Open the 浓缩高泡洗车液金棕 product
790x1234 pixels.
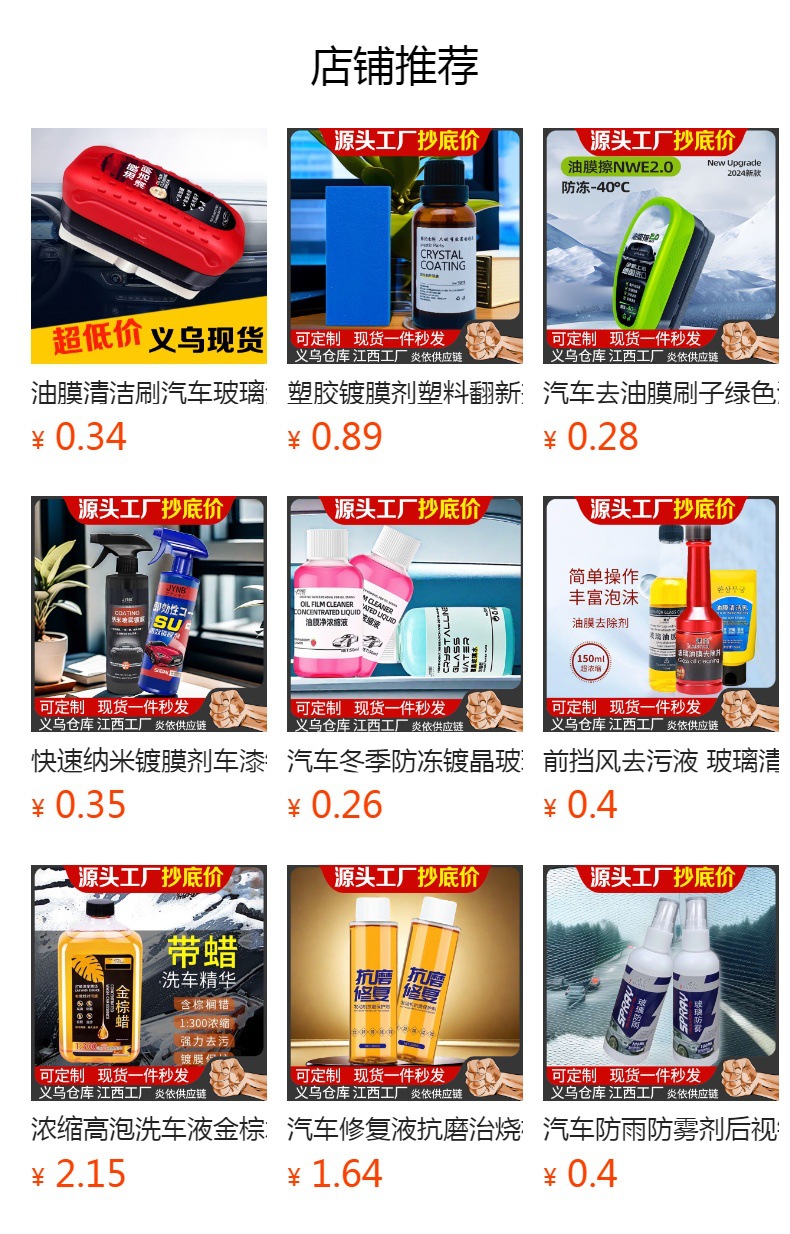pos(149,1028)
